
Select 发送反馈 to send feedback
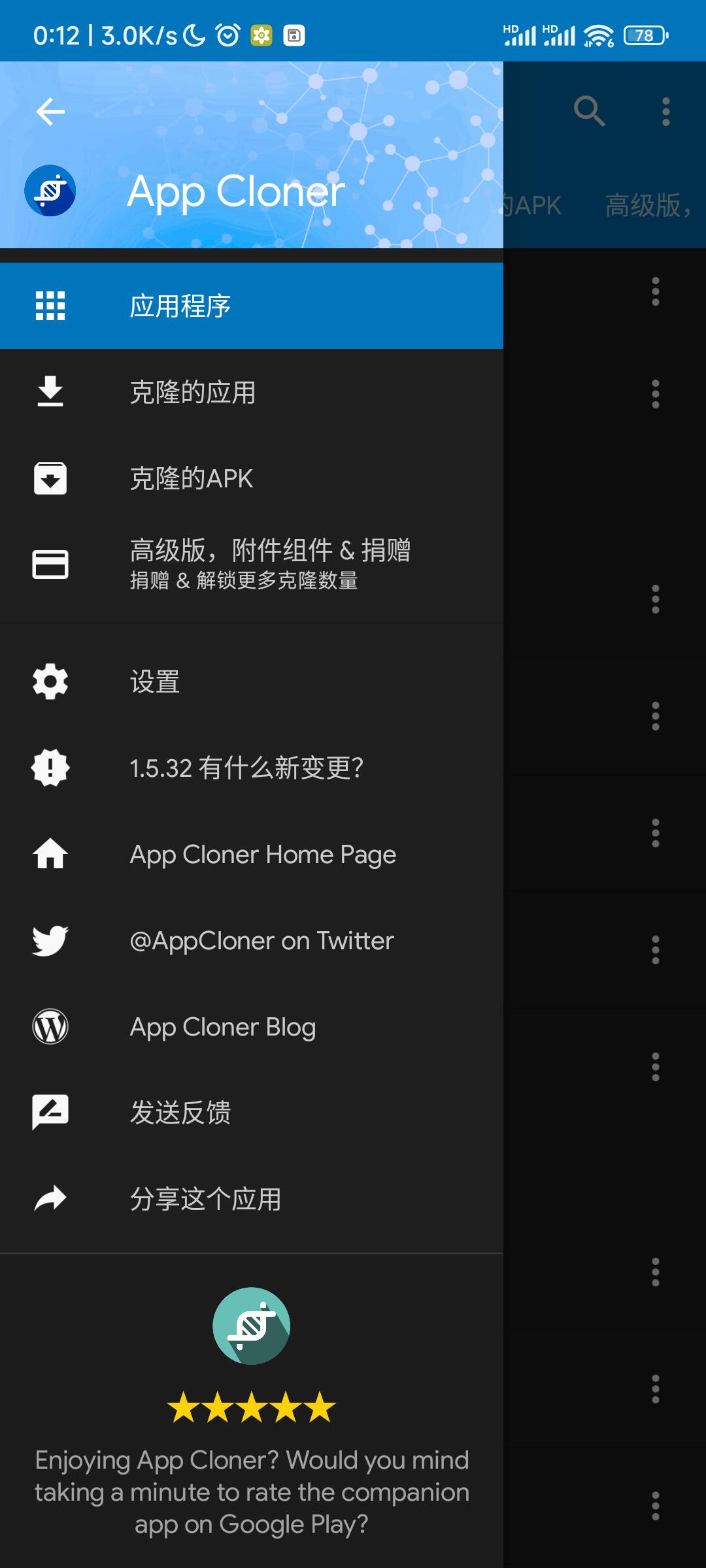252,1113
